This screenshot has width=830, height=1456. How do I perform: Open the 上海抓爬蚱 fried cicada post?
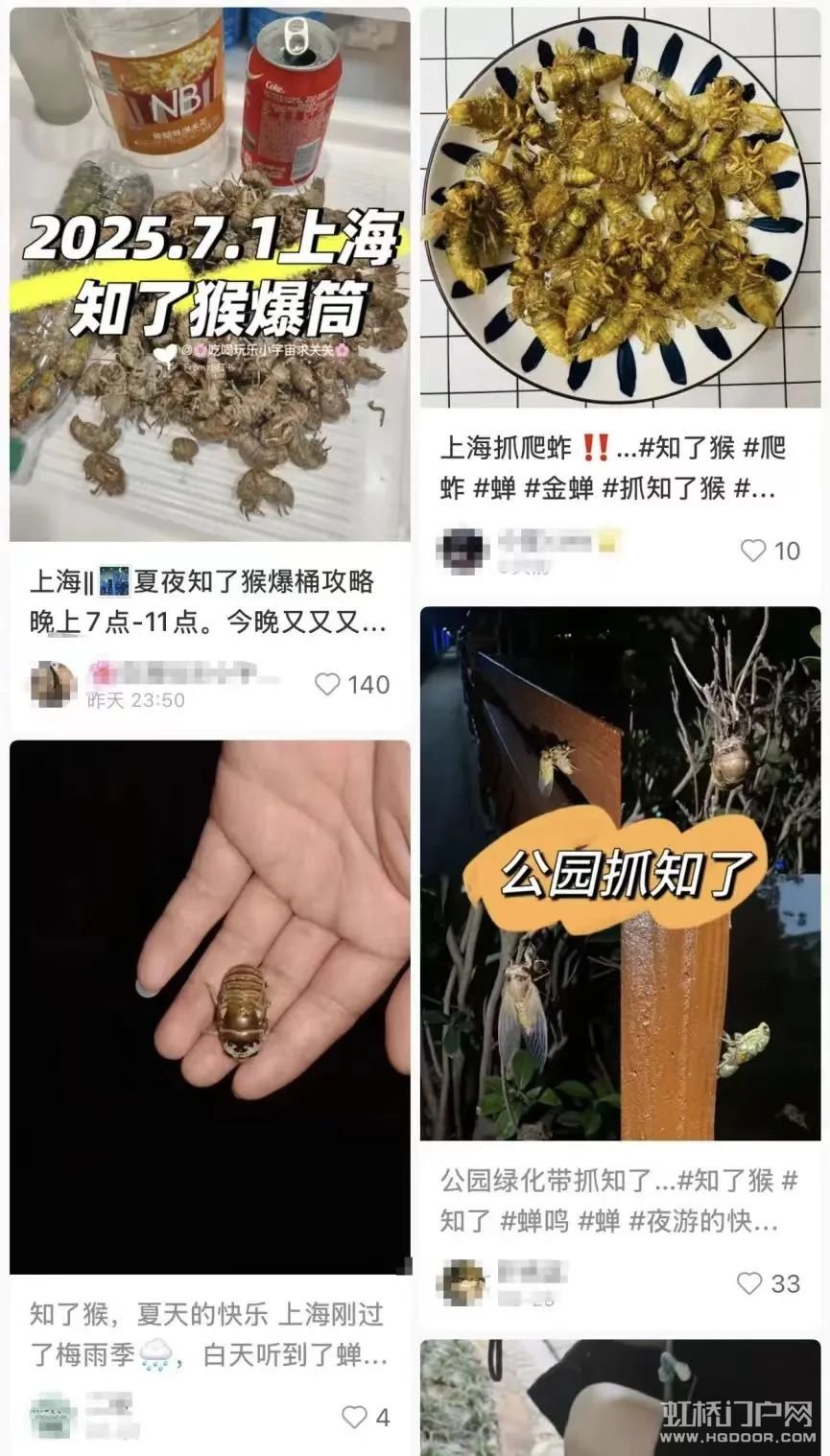(620, 206)
